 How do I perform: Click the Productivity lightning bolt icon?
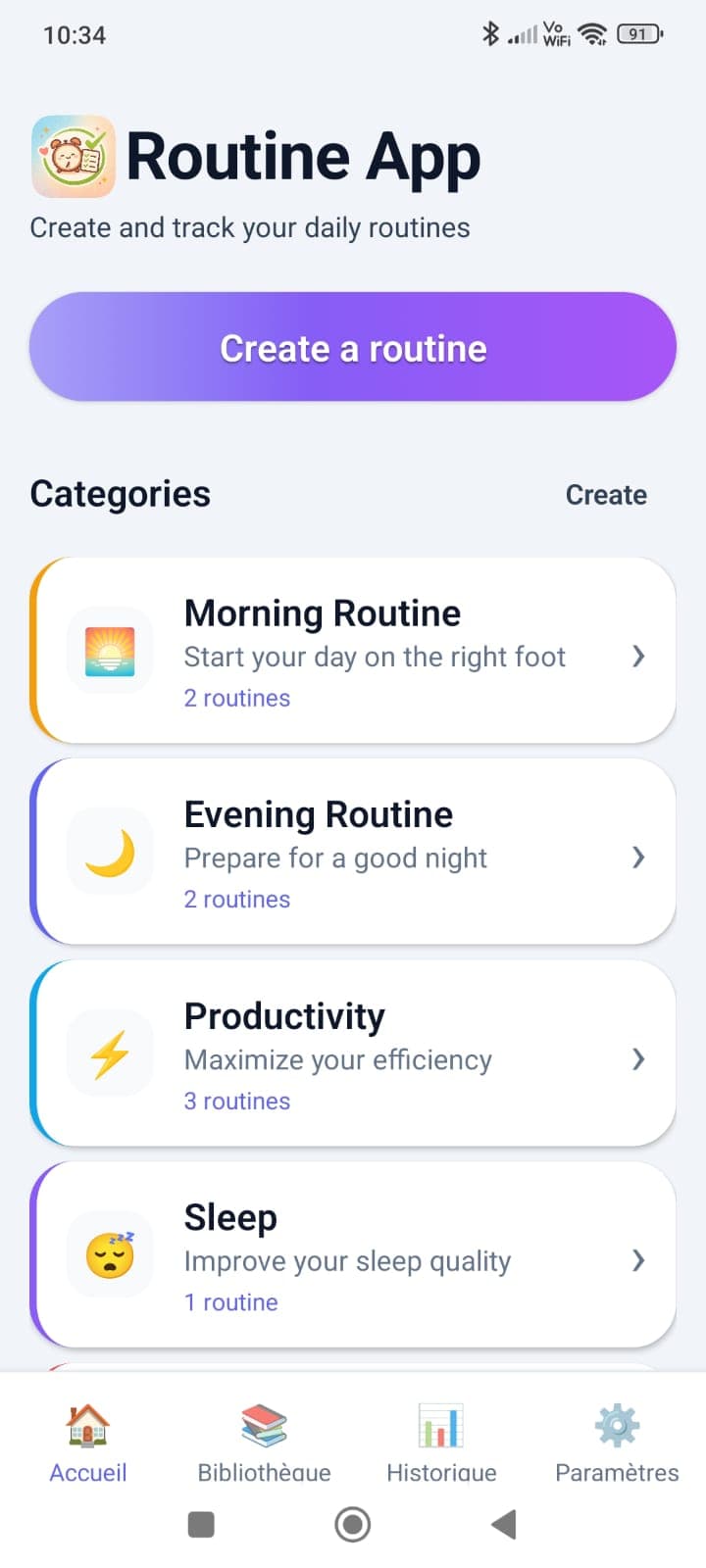point(110,1053)
